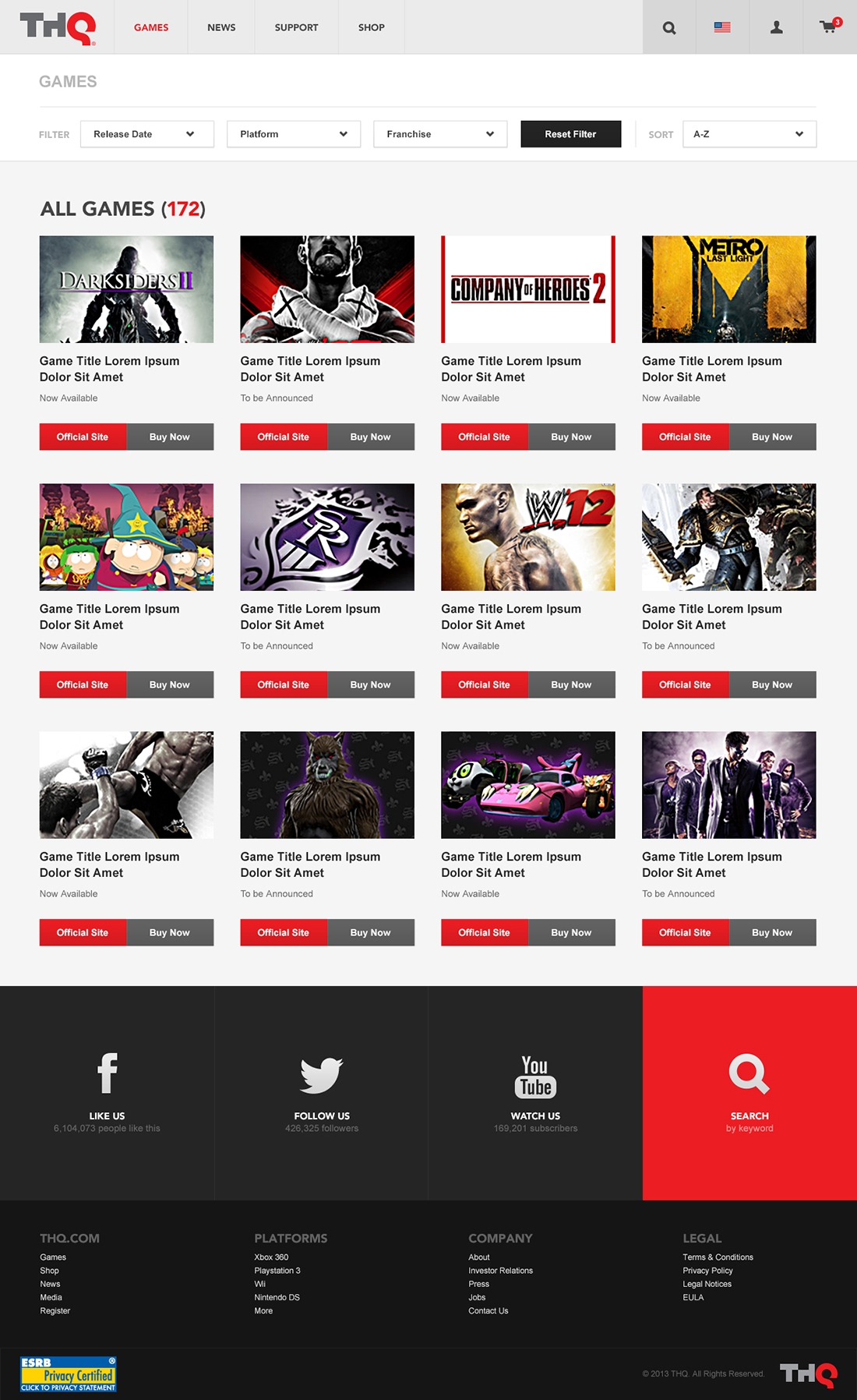The height and width of the screenshot is (1400, 857).
Task: Expand the Platform filter dropdown
Action: (x=293, y=134)
